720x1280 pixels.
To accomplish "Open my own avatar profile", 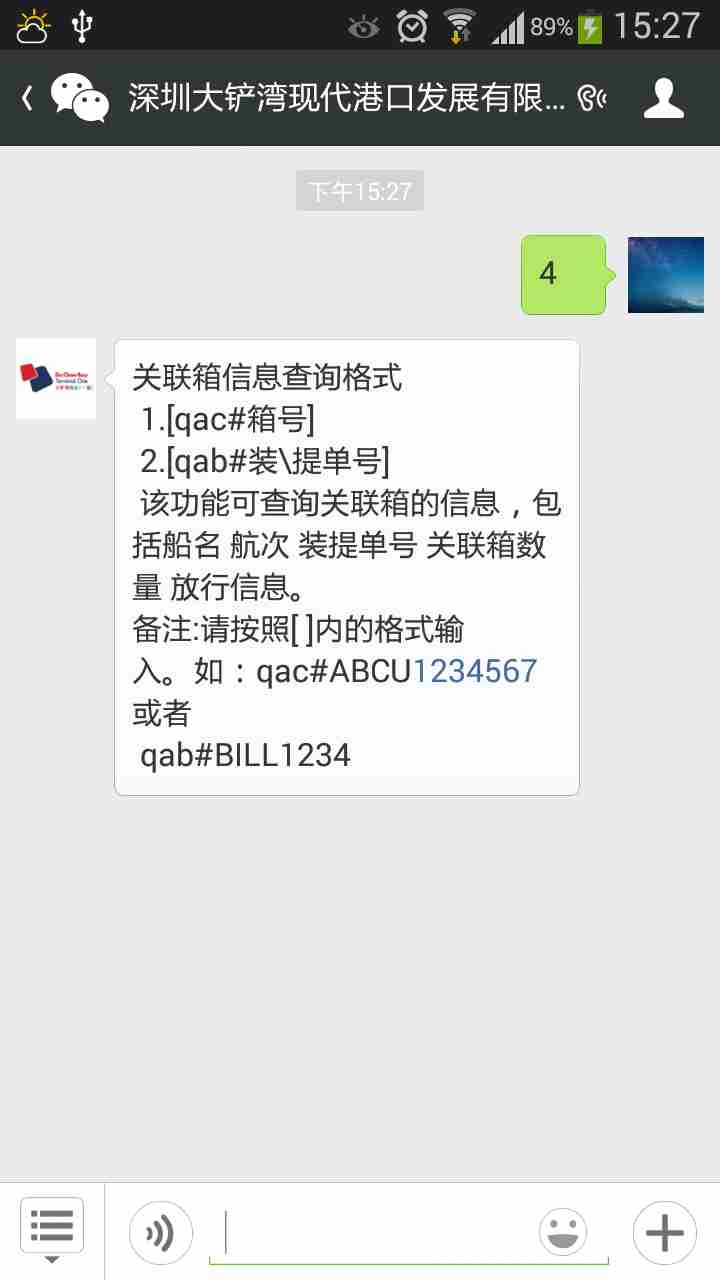I will pos(665,275).
